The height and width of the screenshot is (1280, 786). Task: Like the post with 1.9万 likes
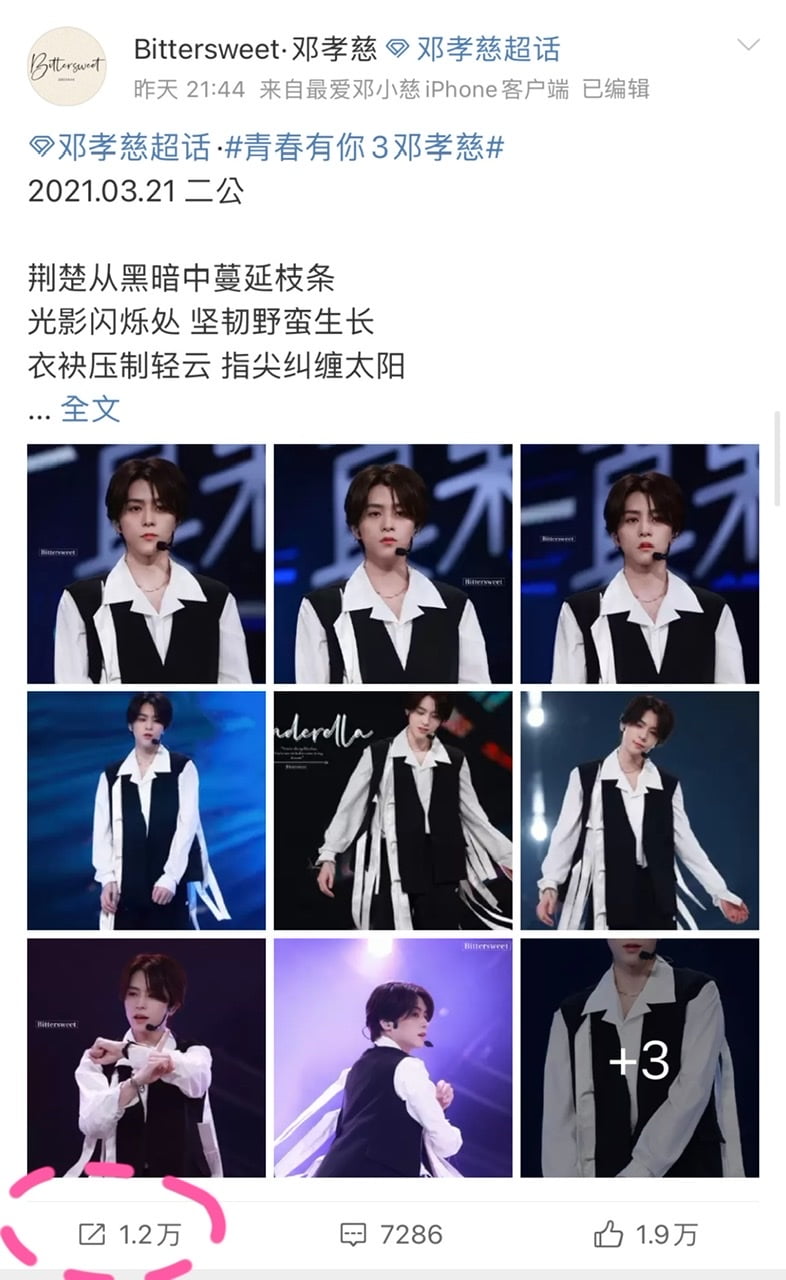point(645,1235)
